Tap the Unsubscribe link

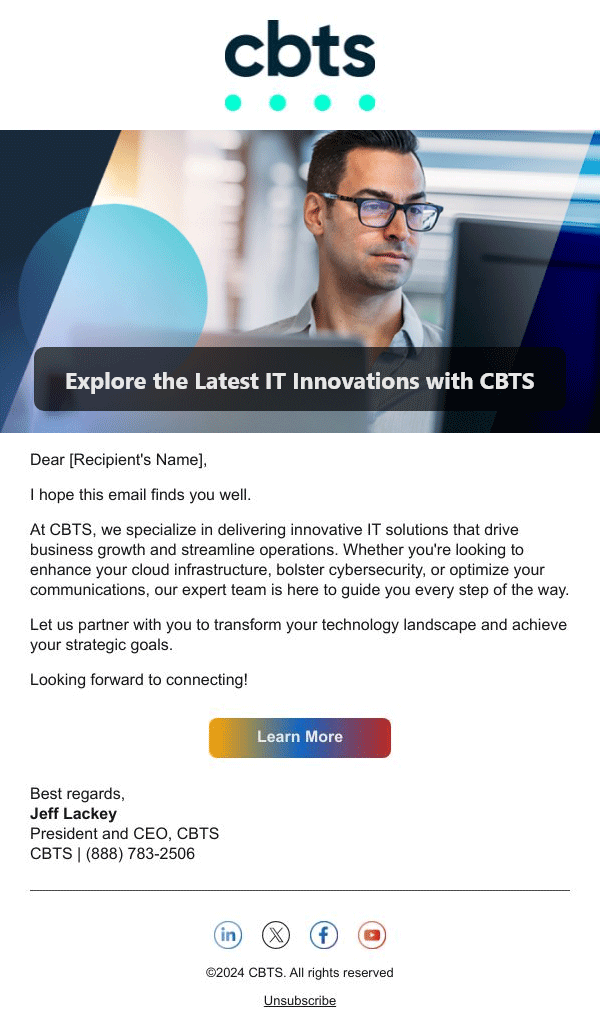coord(299,1000)
